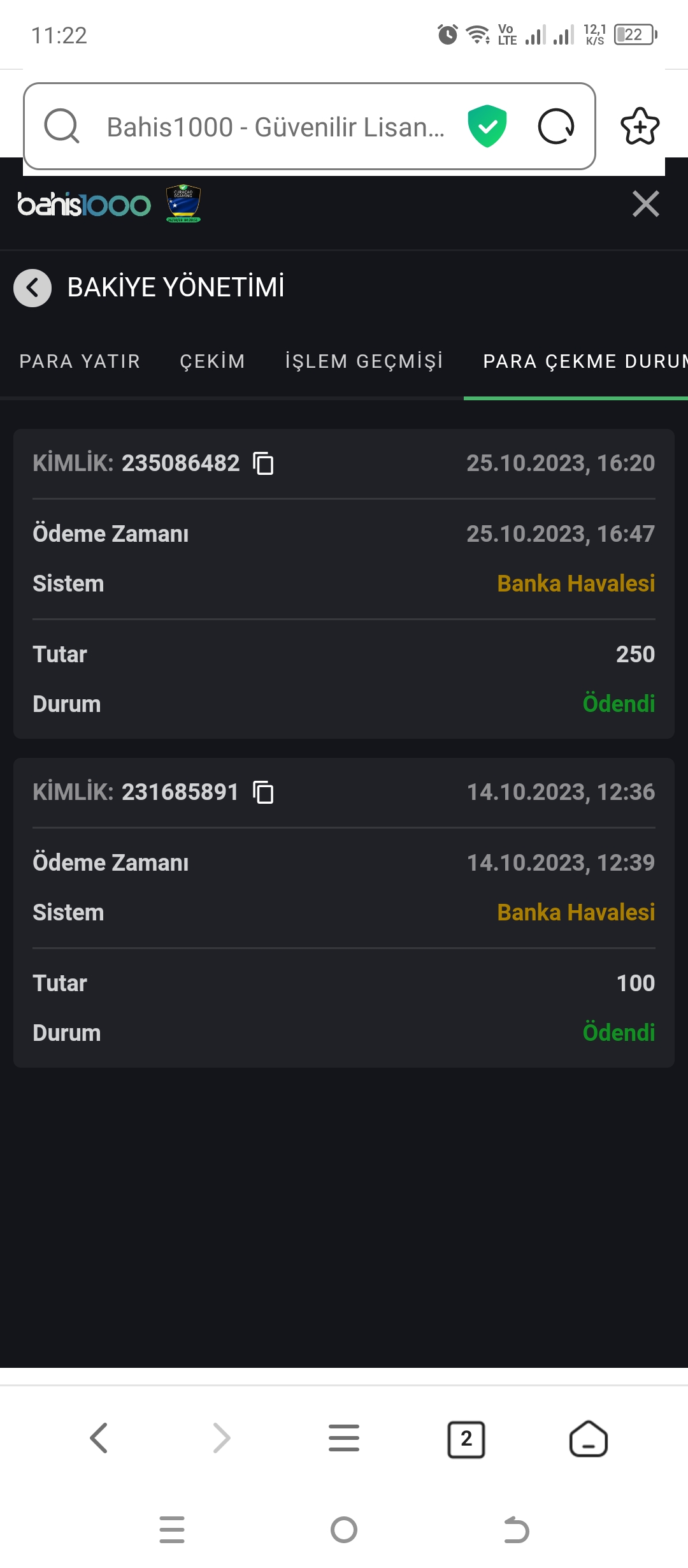Tap the browser security shield icon
The width and height of the screenshot is (688, 1568).
pos(487,126)
